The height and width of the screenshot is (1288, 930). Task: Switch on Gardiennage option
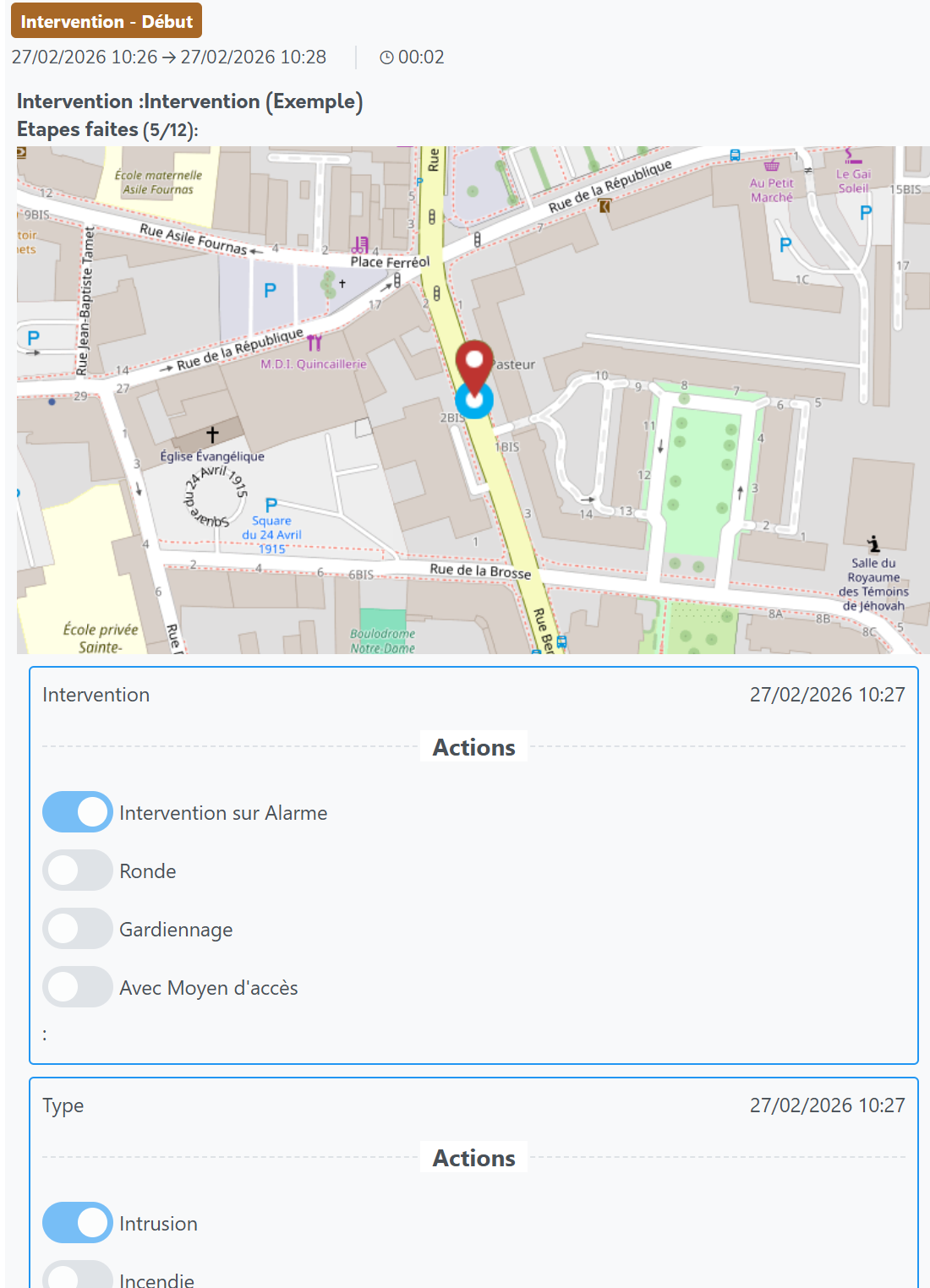coord(78,929)
